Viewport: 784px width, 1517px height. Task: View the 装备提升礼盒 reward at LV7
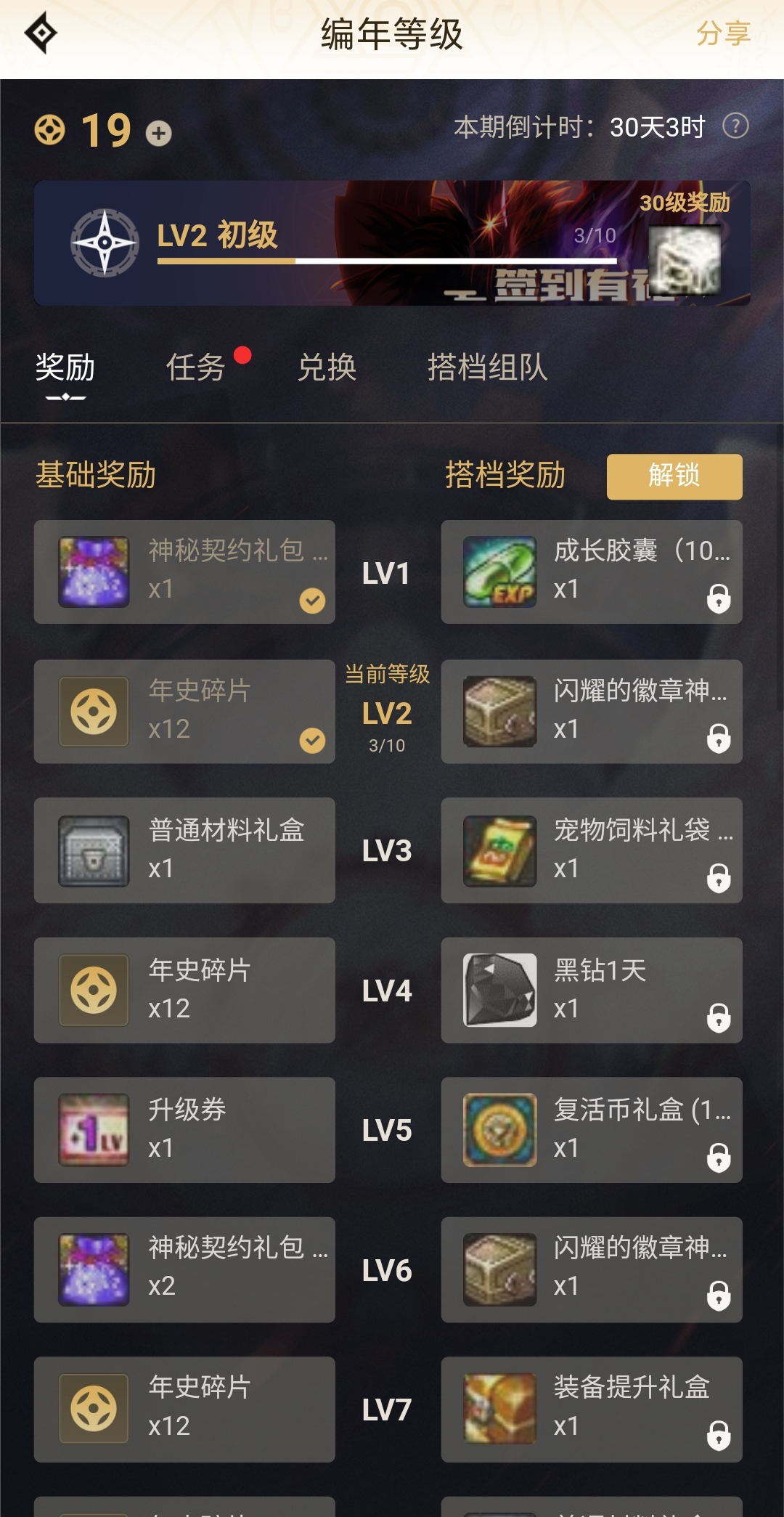coord(592,1410)
